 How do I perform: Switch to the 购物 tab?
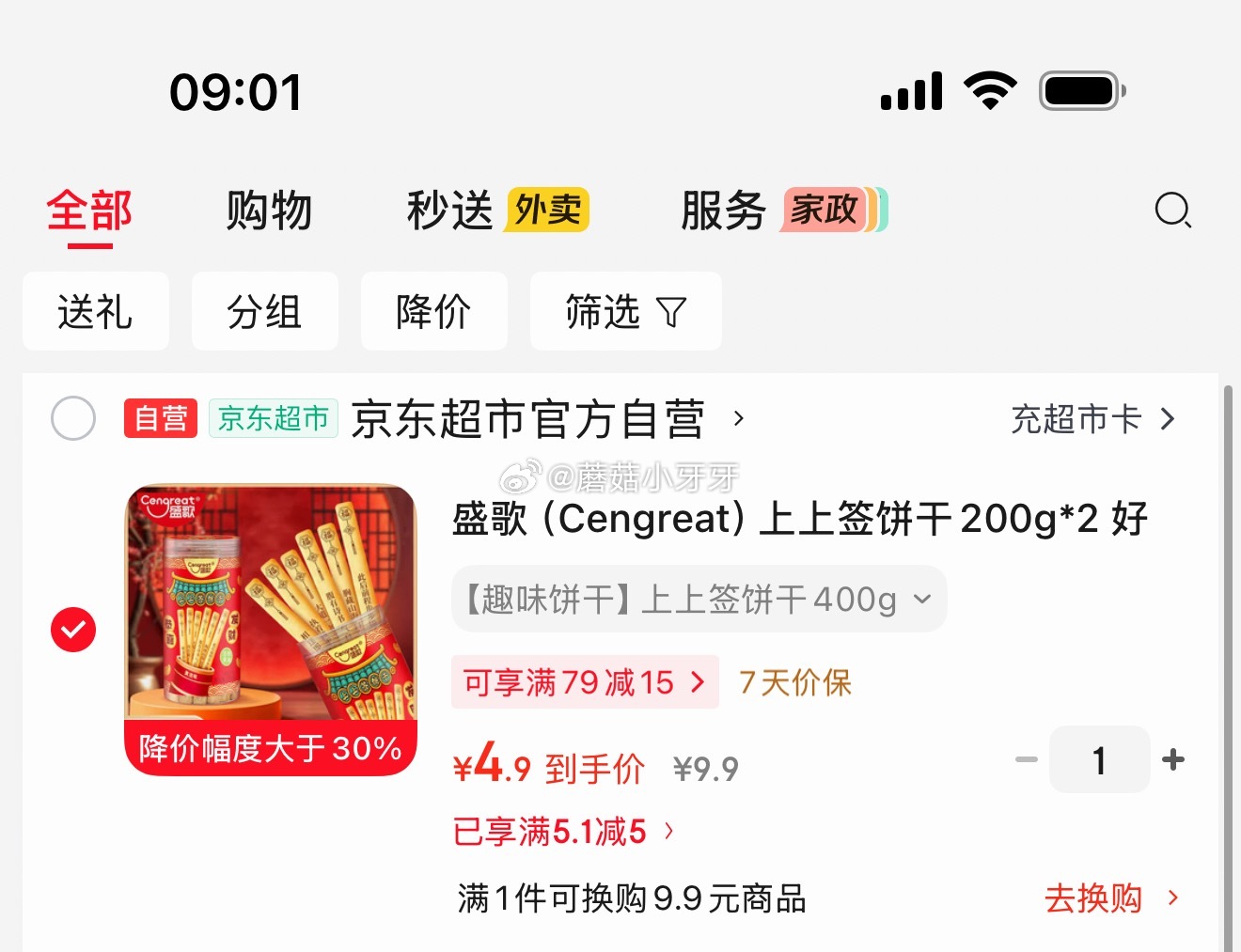(x=269, y=211)
